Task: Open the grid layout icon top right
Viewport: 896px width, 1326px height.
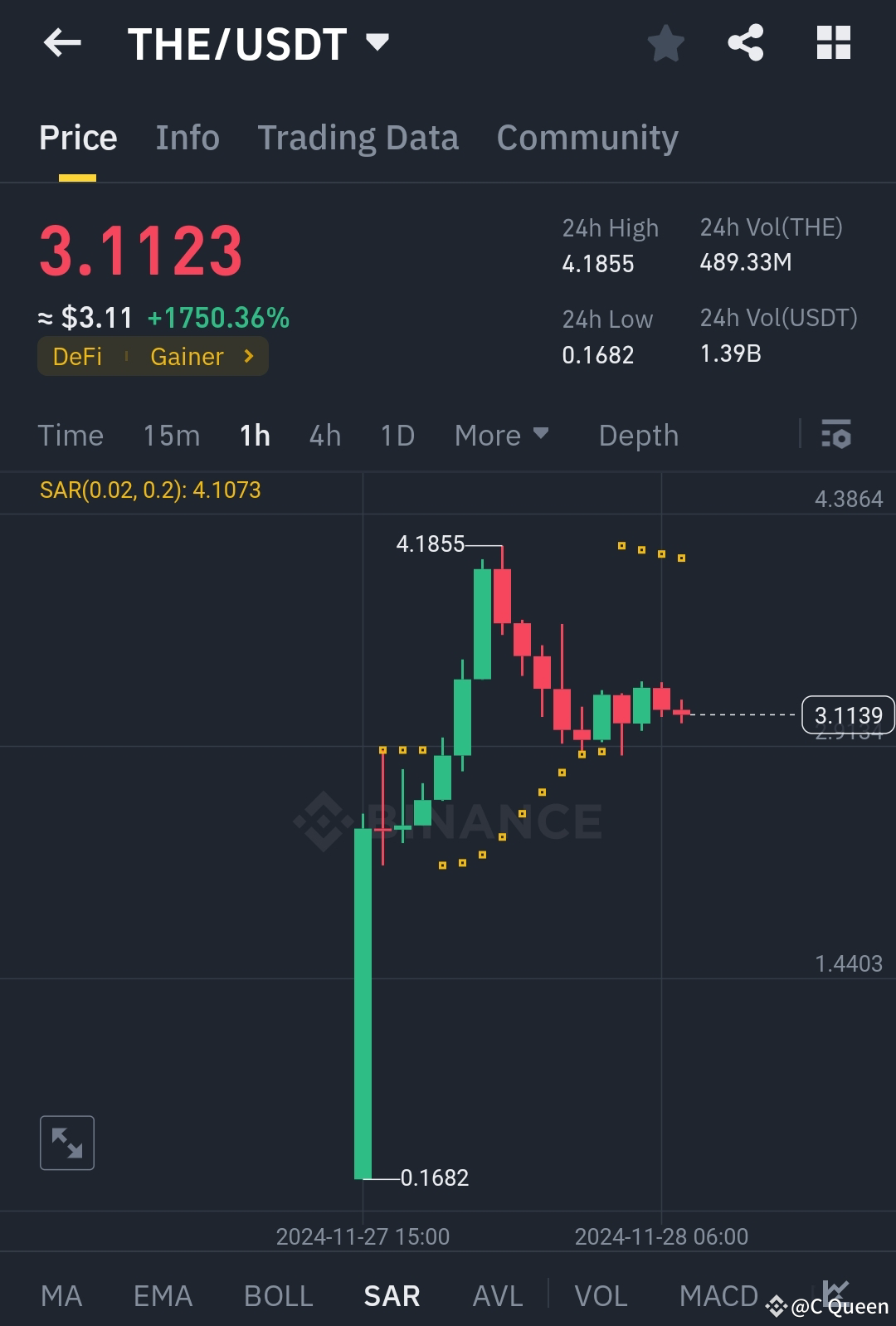Action: 833,43
